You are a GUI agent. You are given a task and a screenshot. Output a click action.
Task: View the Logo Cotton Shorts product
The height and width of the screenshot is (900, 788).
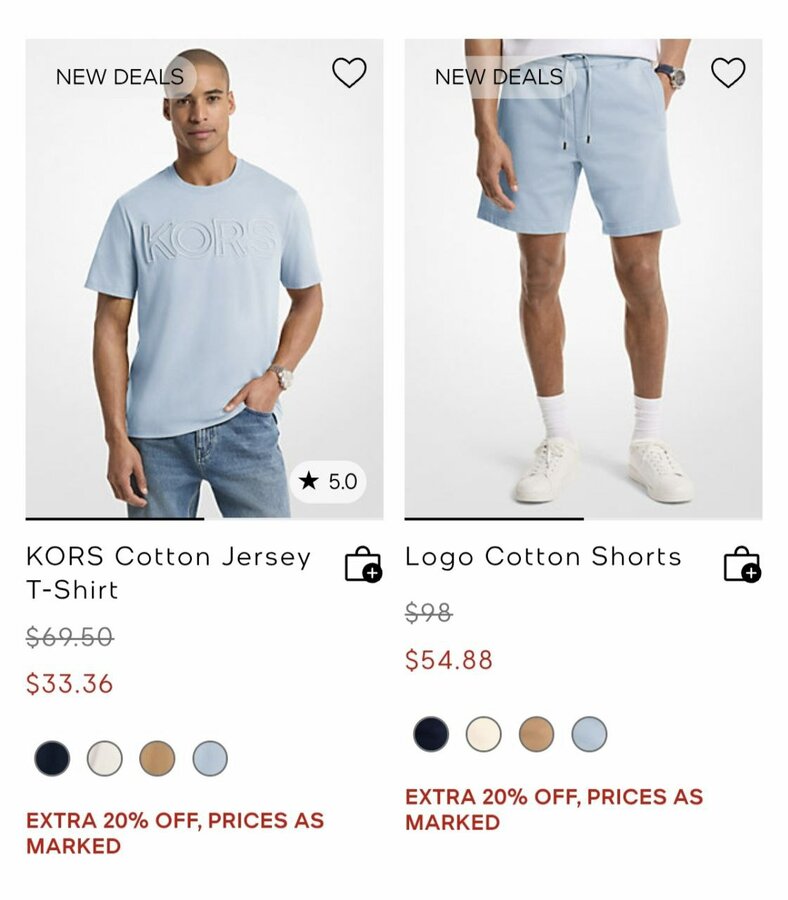pos(543,557)
